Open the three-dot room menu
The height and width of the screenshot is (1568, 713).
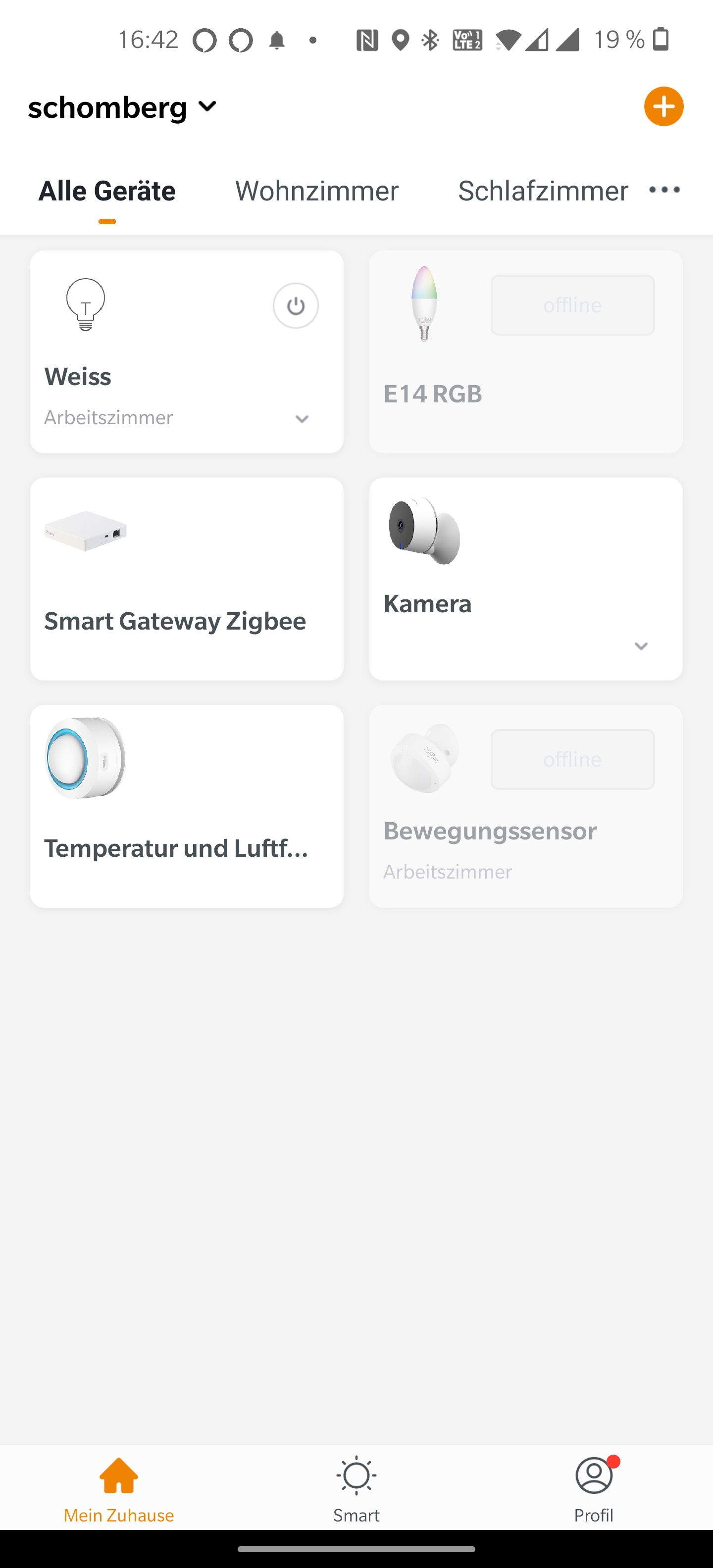(664, 190)
